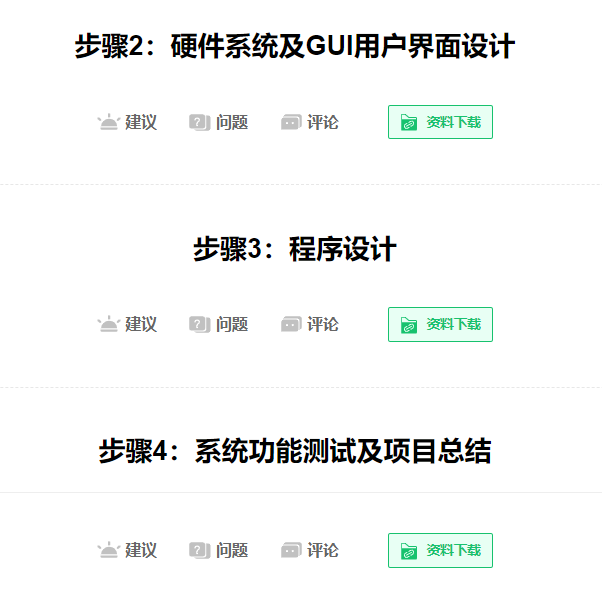View 评论 under 步骤3 程序设计
Viewport: 602px width, 601px height.
[310, 325]
